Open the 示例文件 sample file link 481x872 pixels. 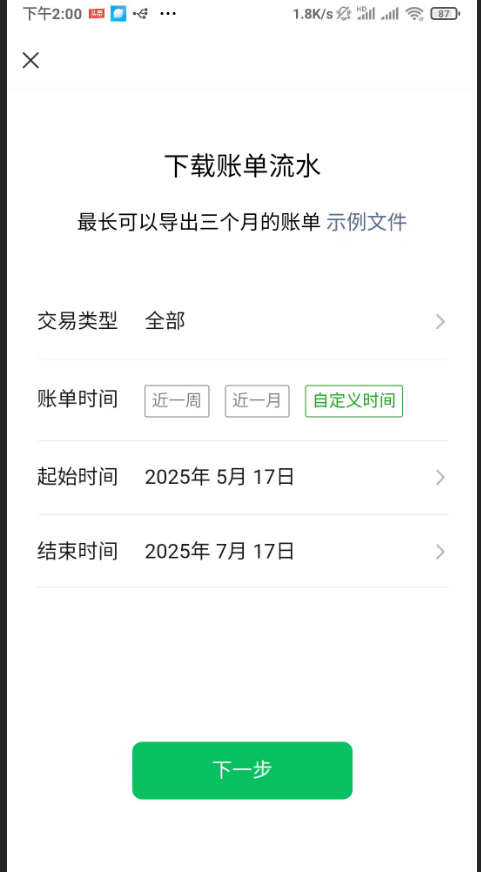pos(366,222)
